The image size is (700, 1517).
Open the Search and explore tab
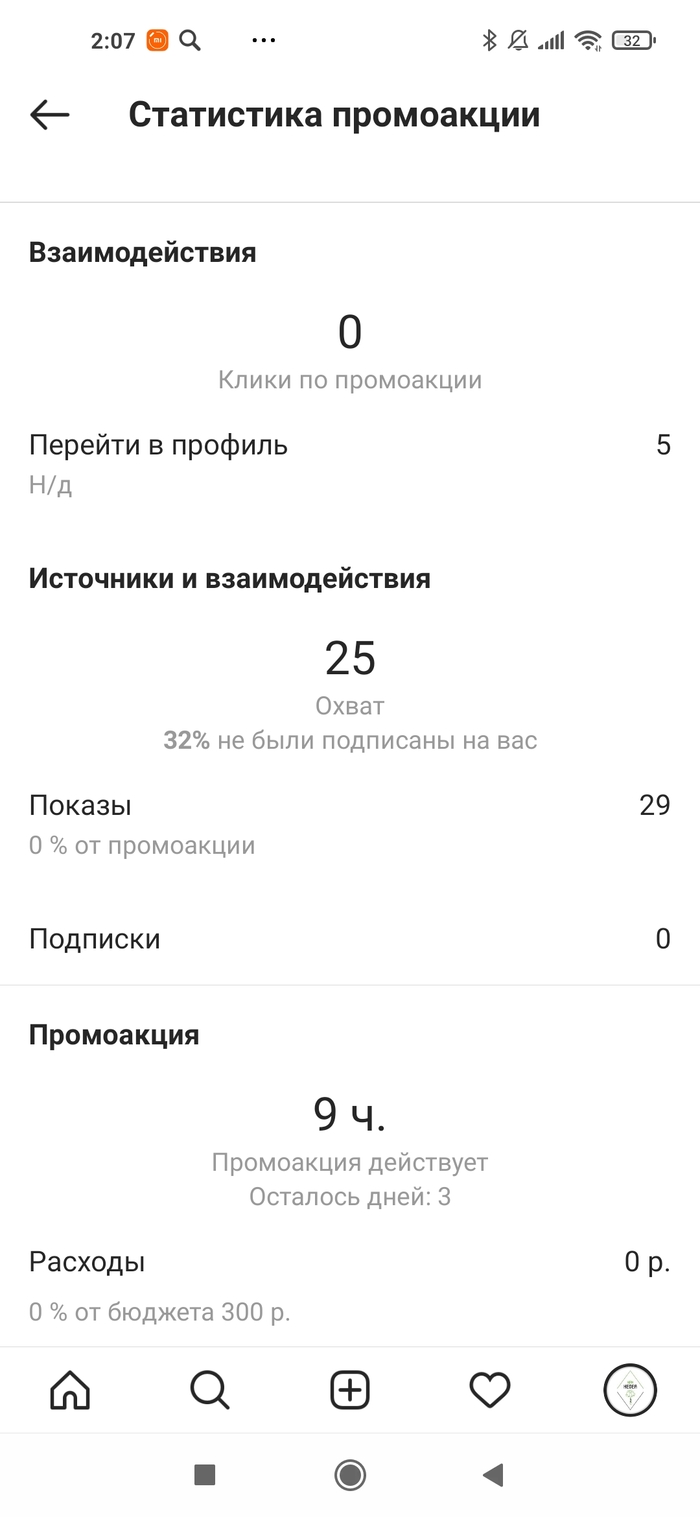[210, 1390]
